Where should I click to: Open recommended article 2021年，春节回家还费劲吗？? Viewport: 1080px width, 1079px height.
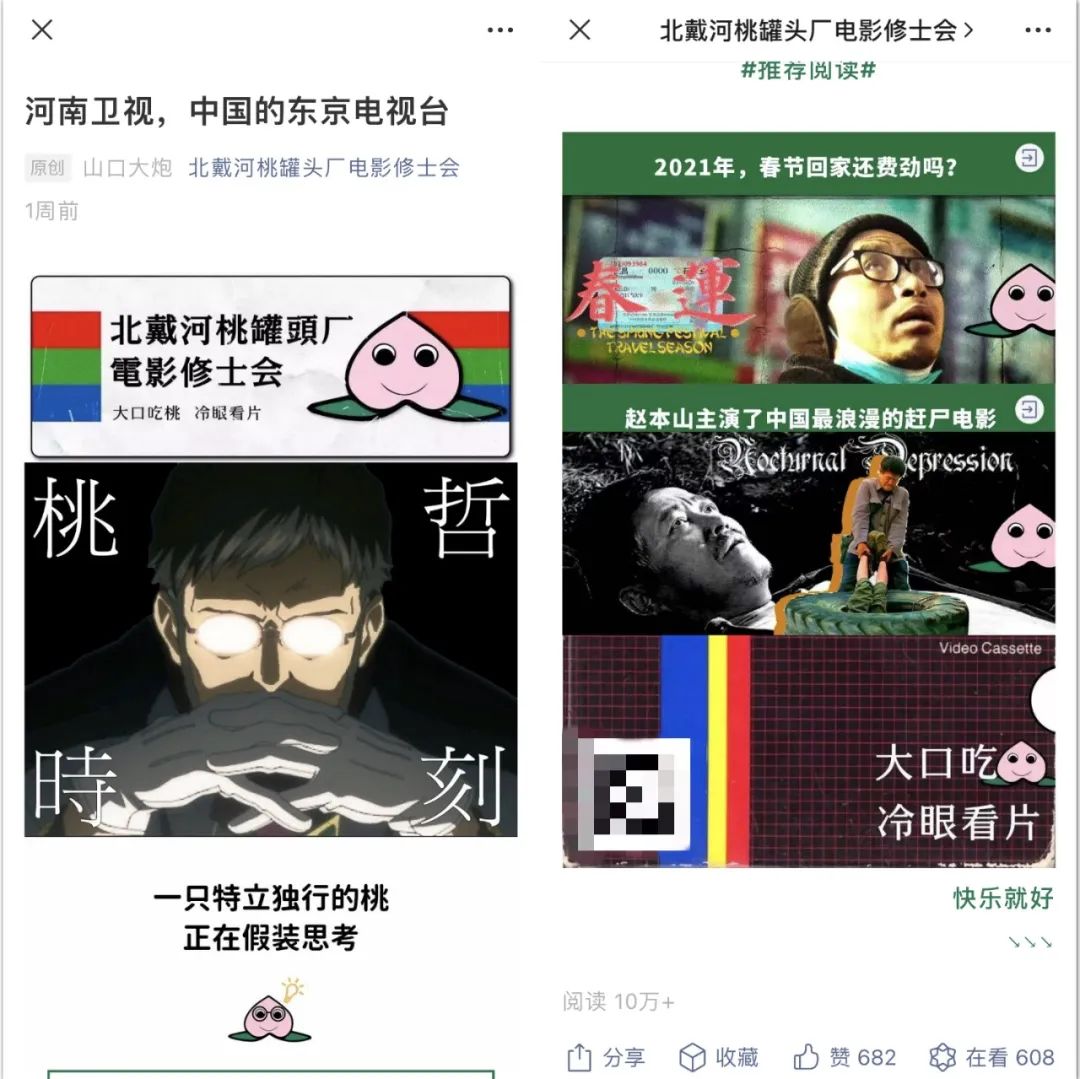[808, 165]
